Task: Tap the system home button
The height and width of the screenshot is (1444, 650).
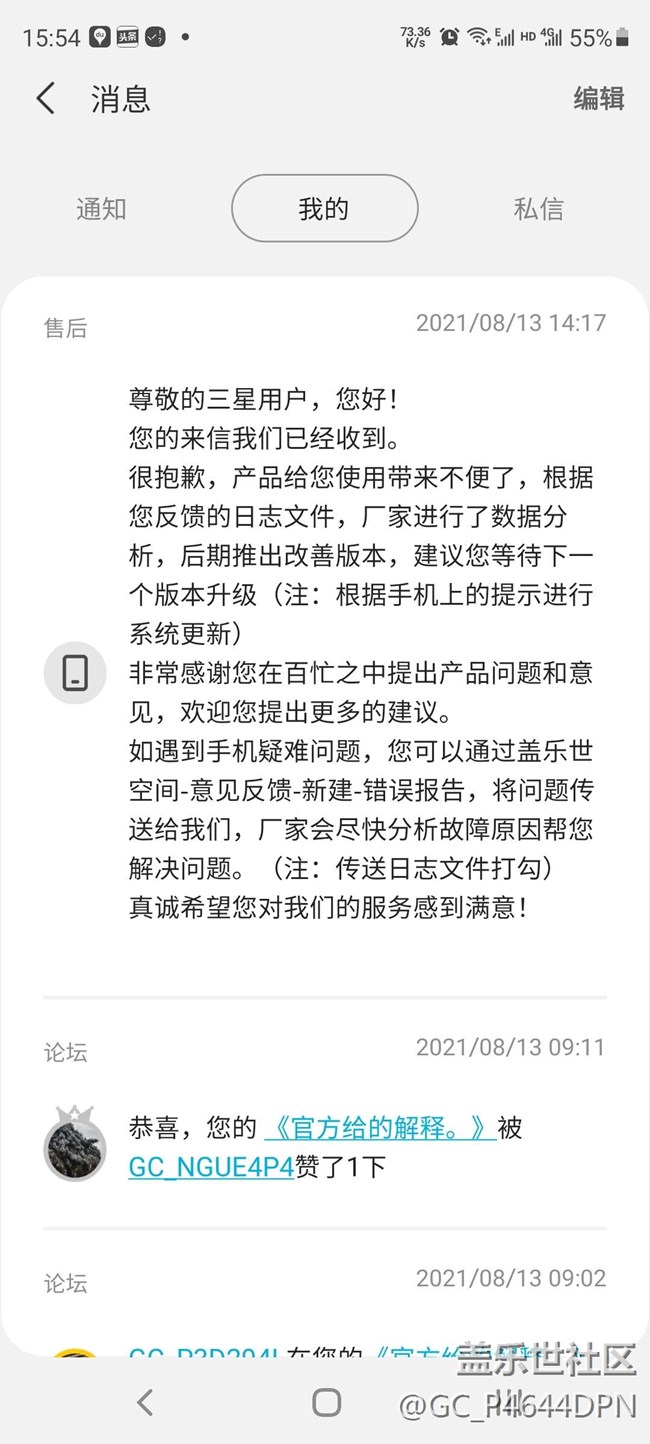Action: (x=326, y=1402)
